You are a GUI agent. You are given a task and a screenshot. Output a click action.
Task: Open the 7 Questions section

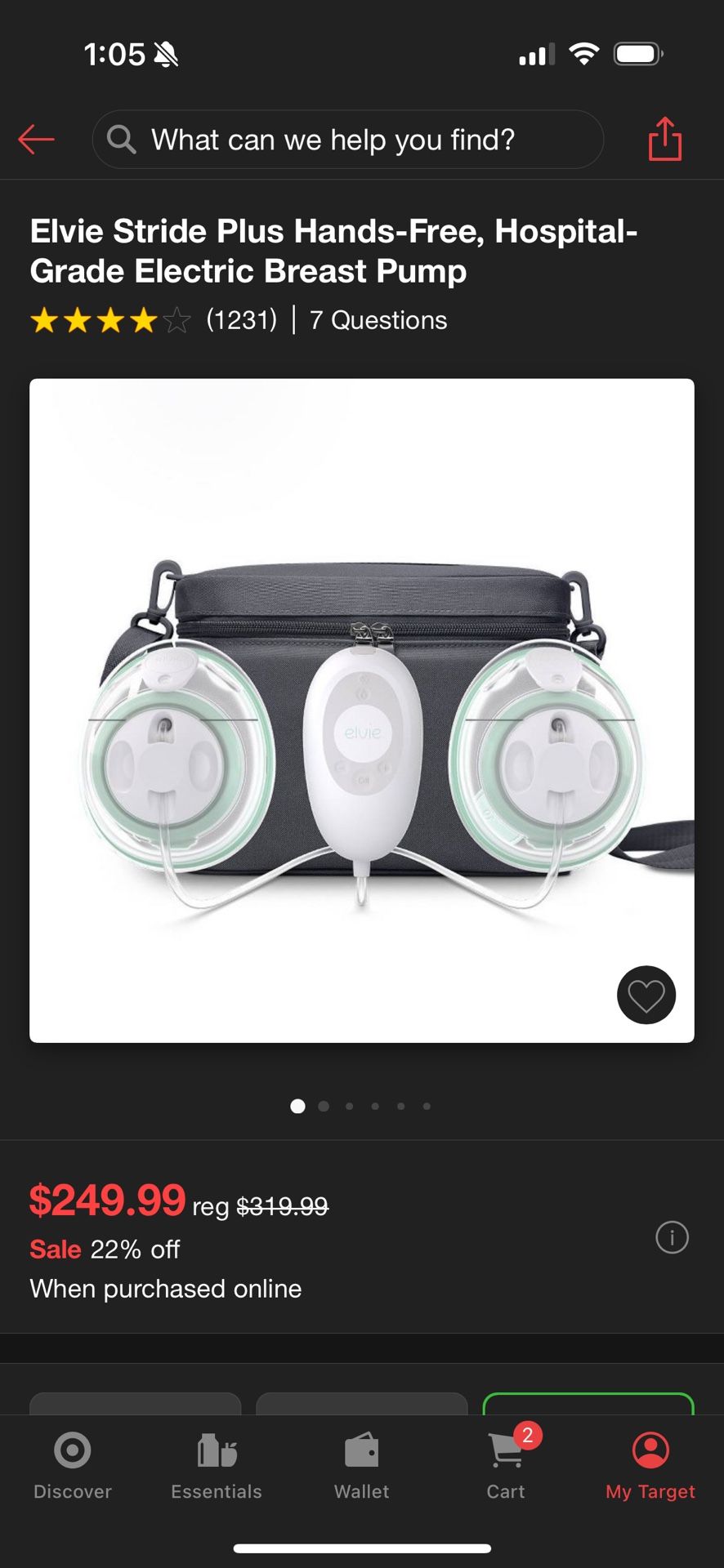tap(378, 320)
